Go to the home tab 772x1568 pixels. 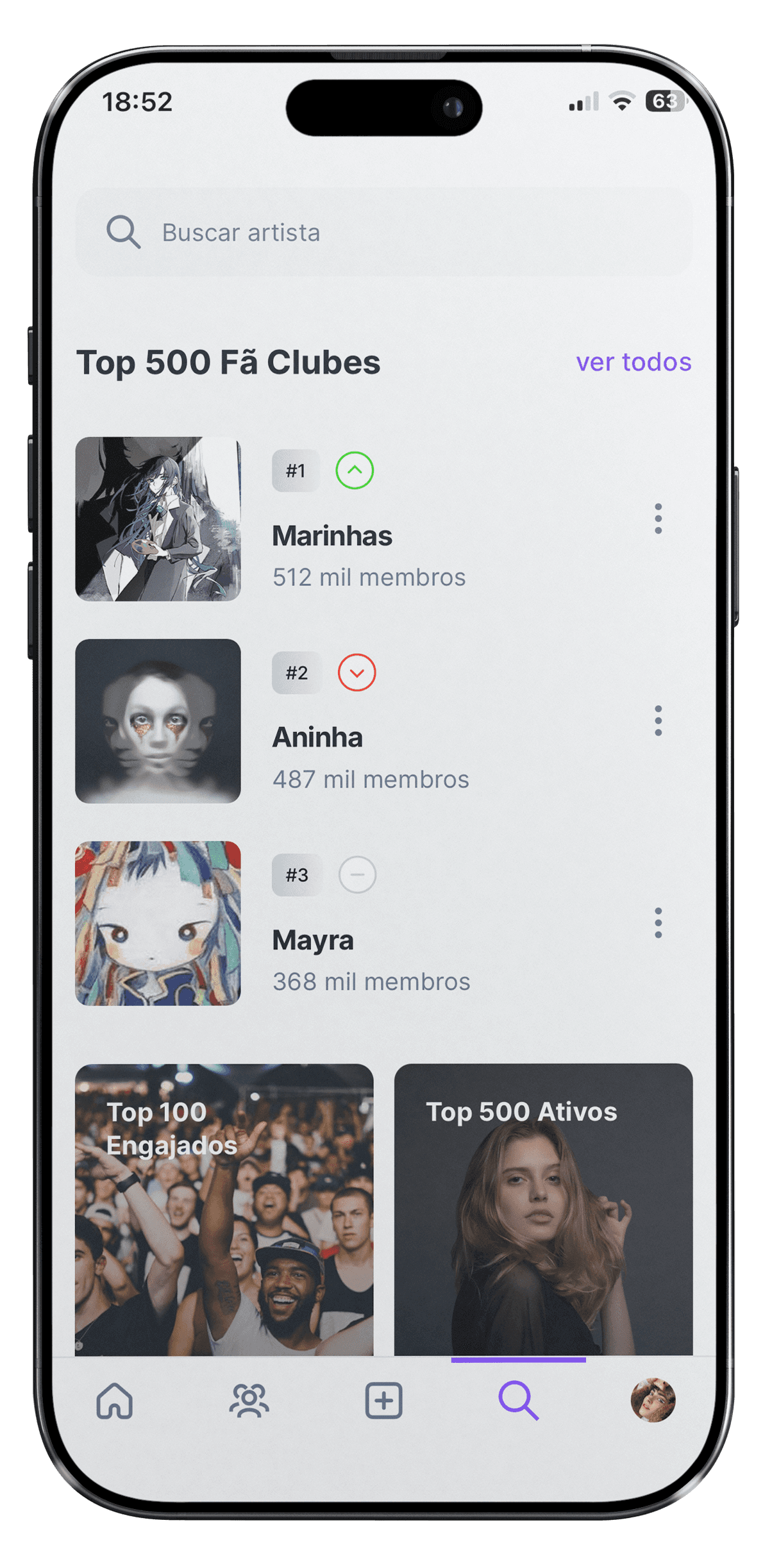coord(115,1401)
